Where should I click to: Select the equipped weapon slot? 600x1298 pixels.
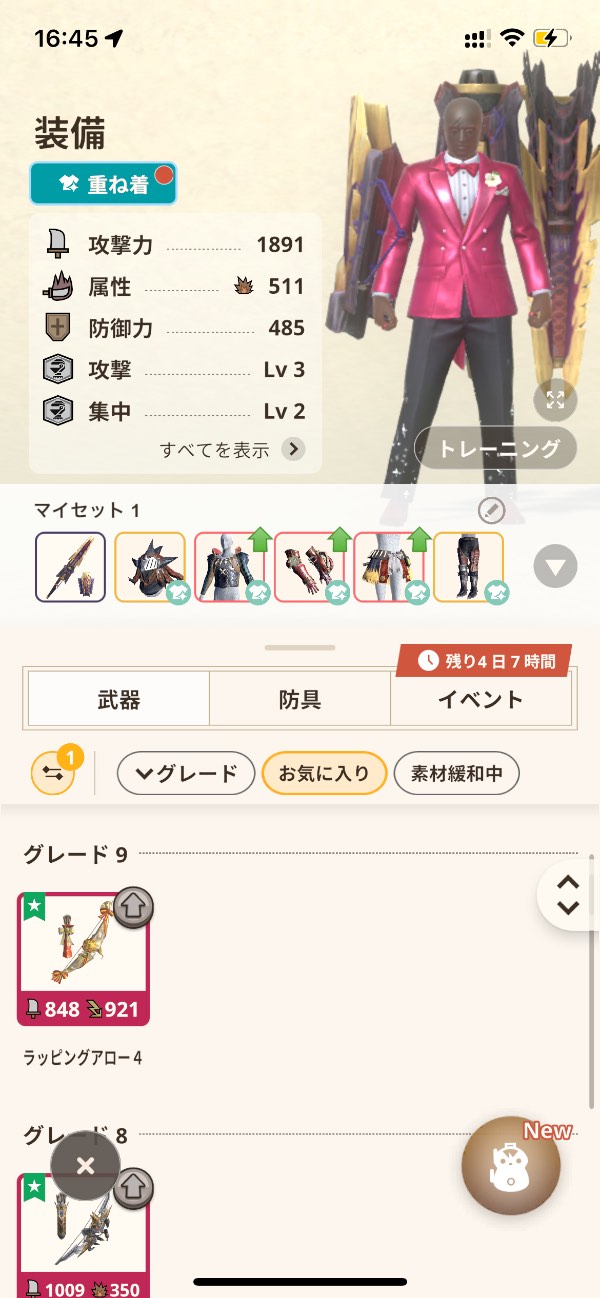[70, 567]
